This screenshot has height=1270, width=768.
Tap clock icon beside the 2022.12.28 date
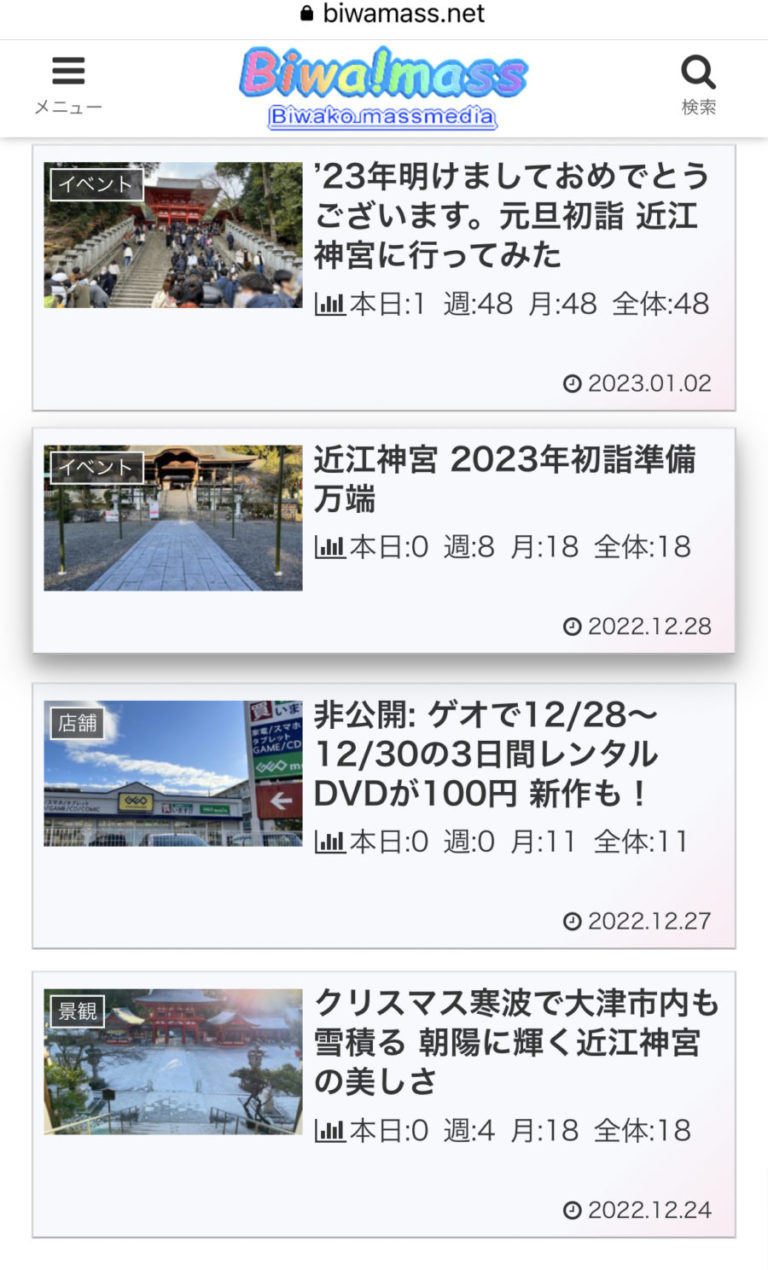[x=573, y=626]
